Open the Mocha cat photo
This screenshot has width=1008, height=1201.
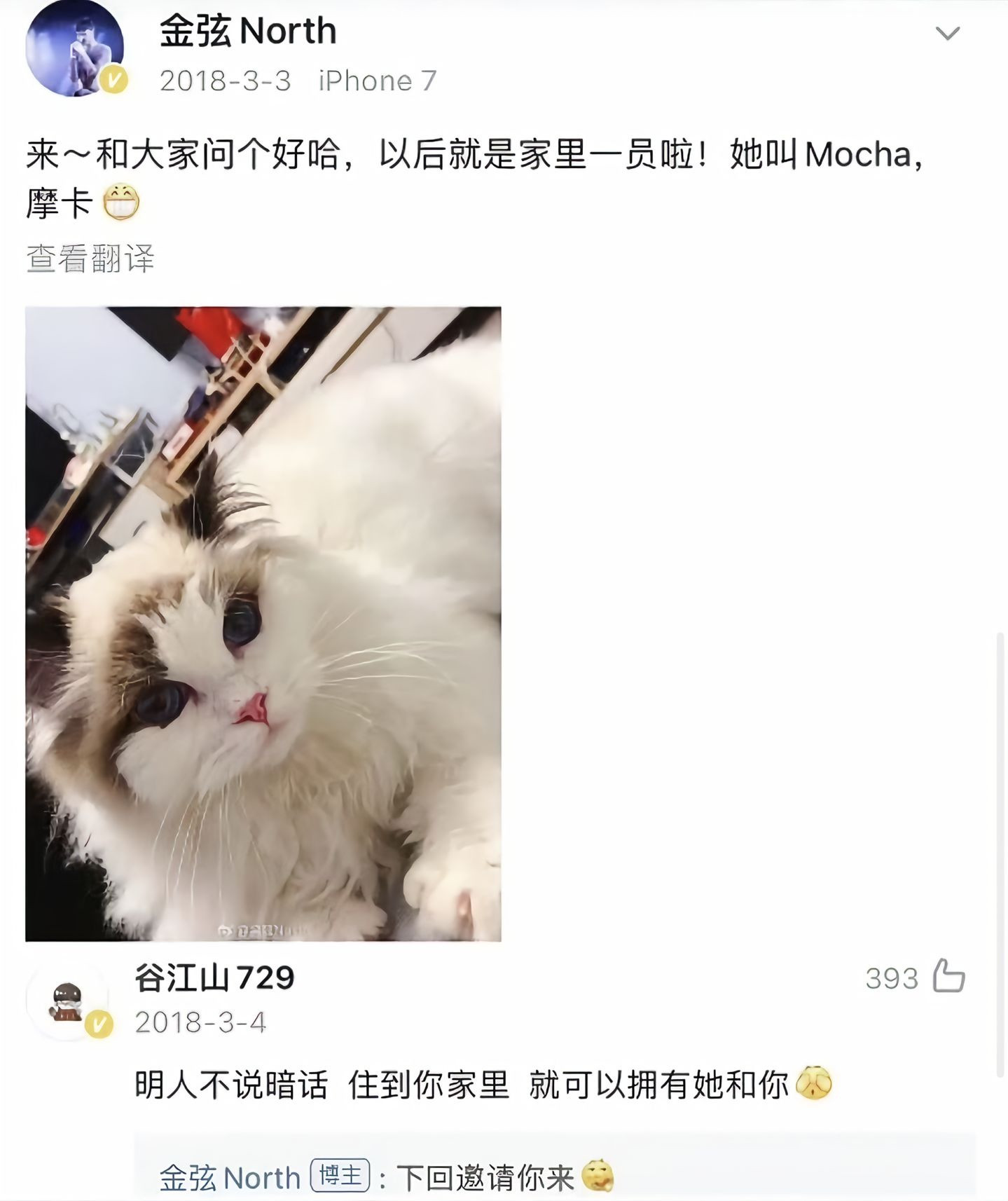click(263, 624)
